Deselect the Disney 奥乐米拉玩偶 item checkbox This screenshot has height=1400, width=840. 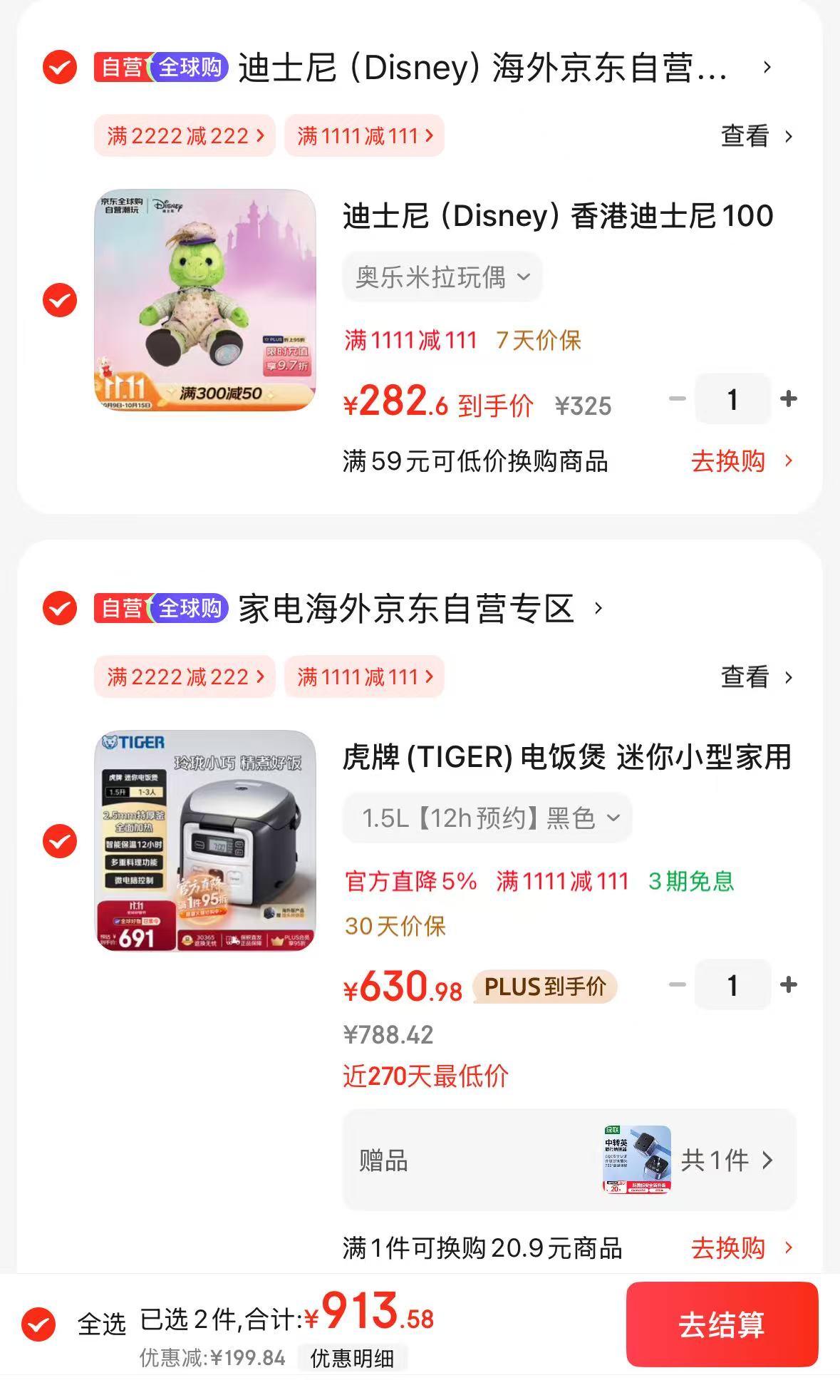point(60,300)
